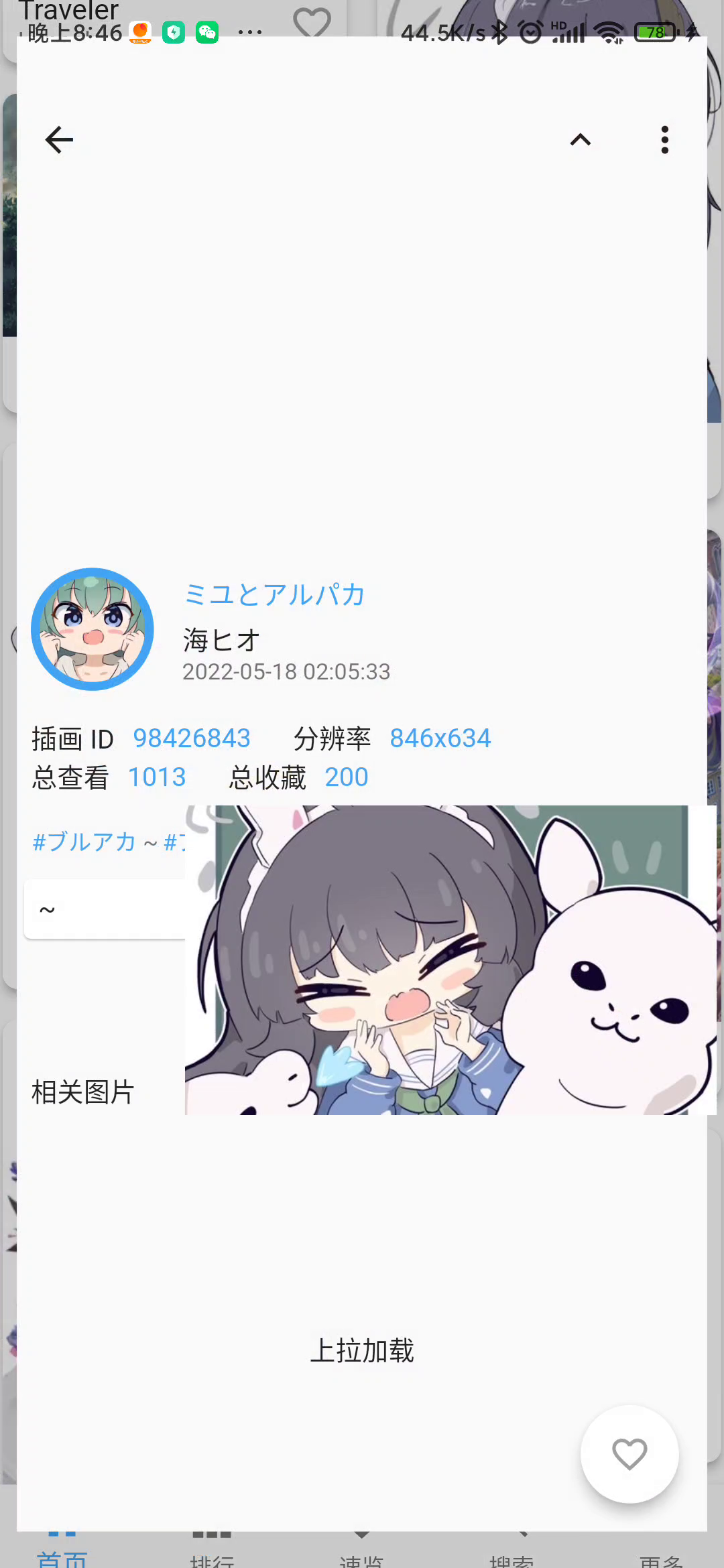
Task: Tap the battery level indicator
Action: [x=654, y=32]
